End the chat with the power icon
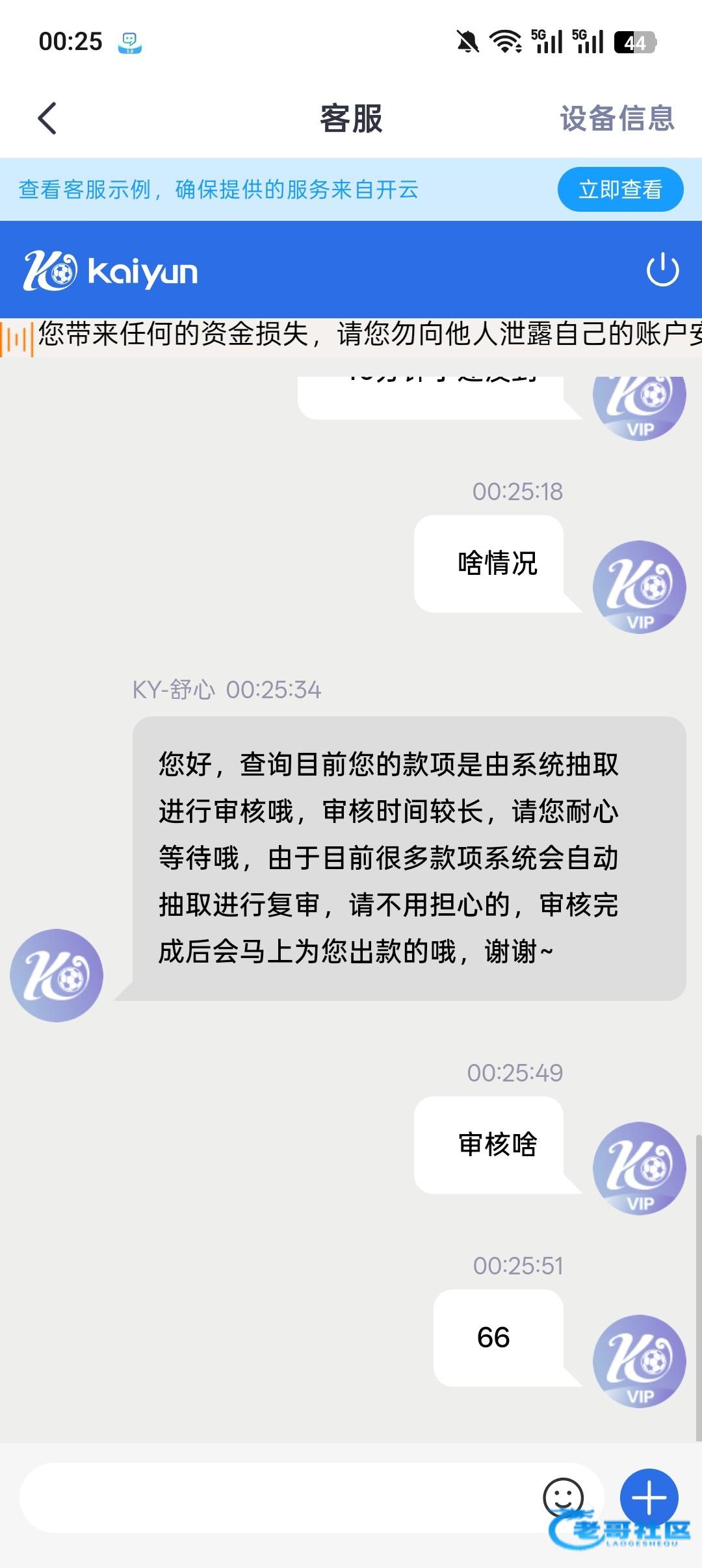702x1568 pixels. pos(662,270)
